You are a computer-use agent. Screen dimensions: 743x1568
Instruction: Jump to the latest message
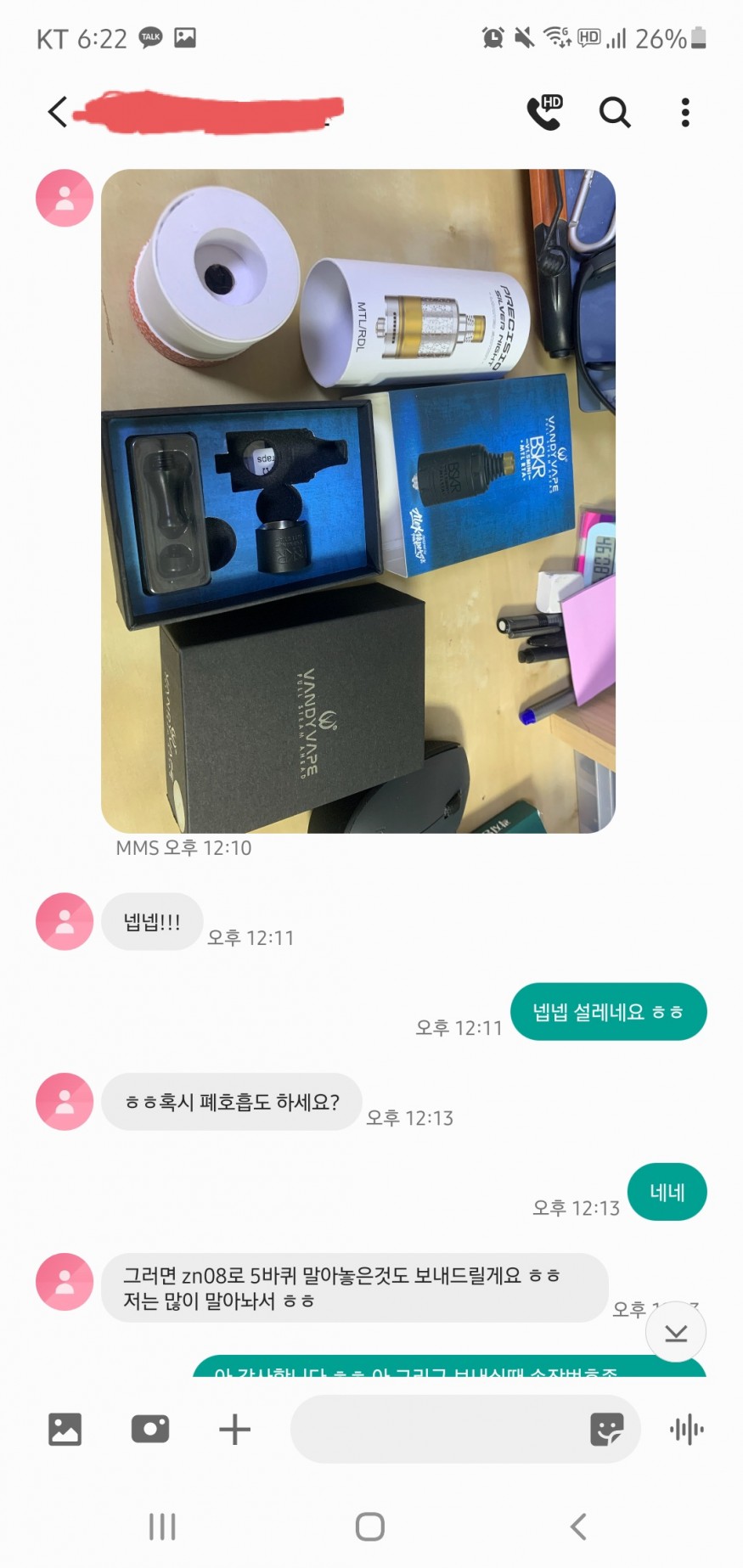pos(676,1333)
